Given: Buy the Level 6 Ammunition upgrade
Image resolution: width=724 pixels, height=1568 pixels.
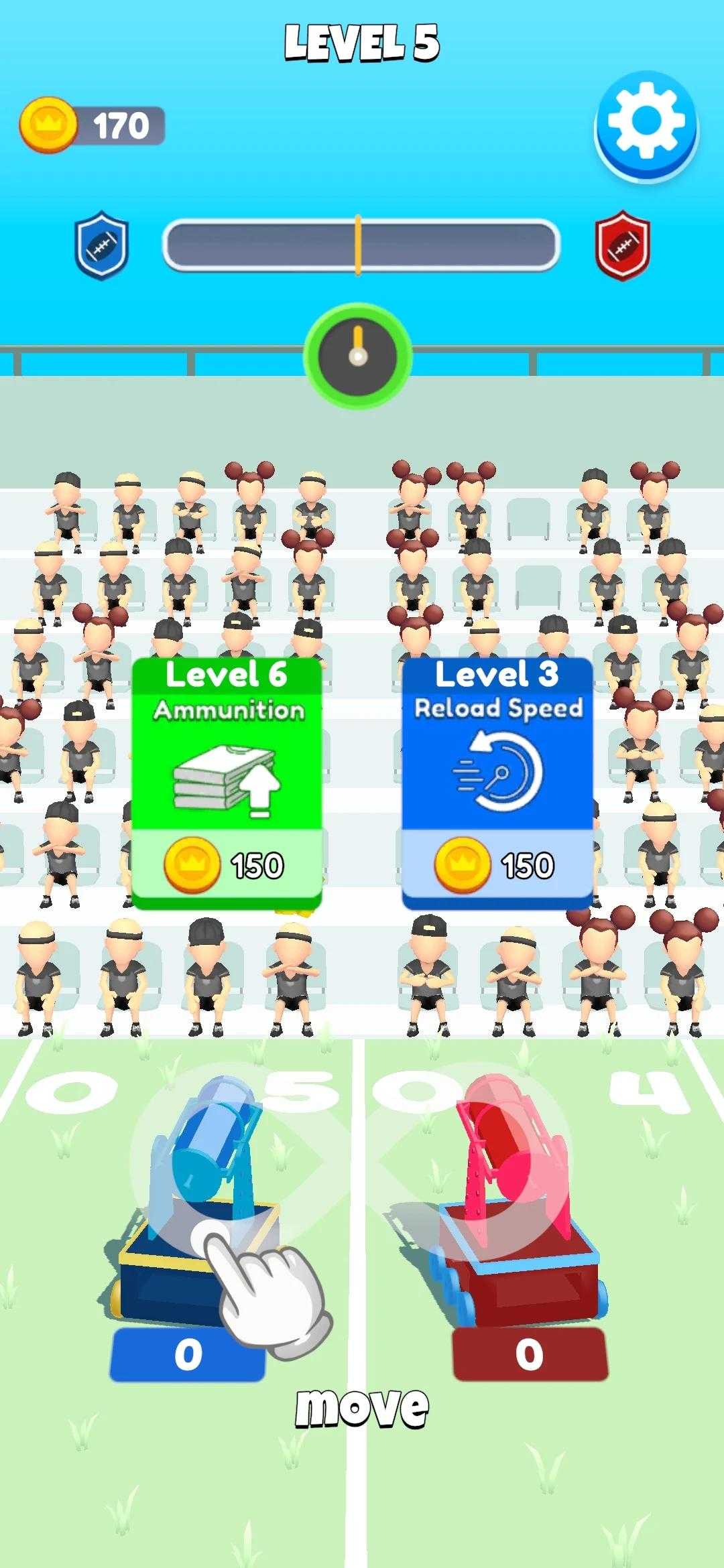Looking at the screenshot, I should pyautogui.click(x=227, y=783).
